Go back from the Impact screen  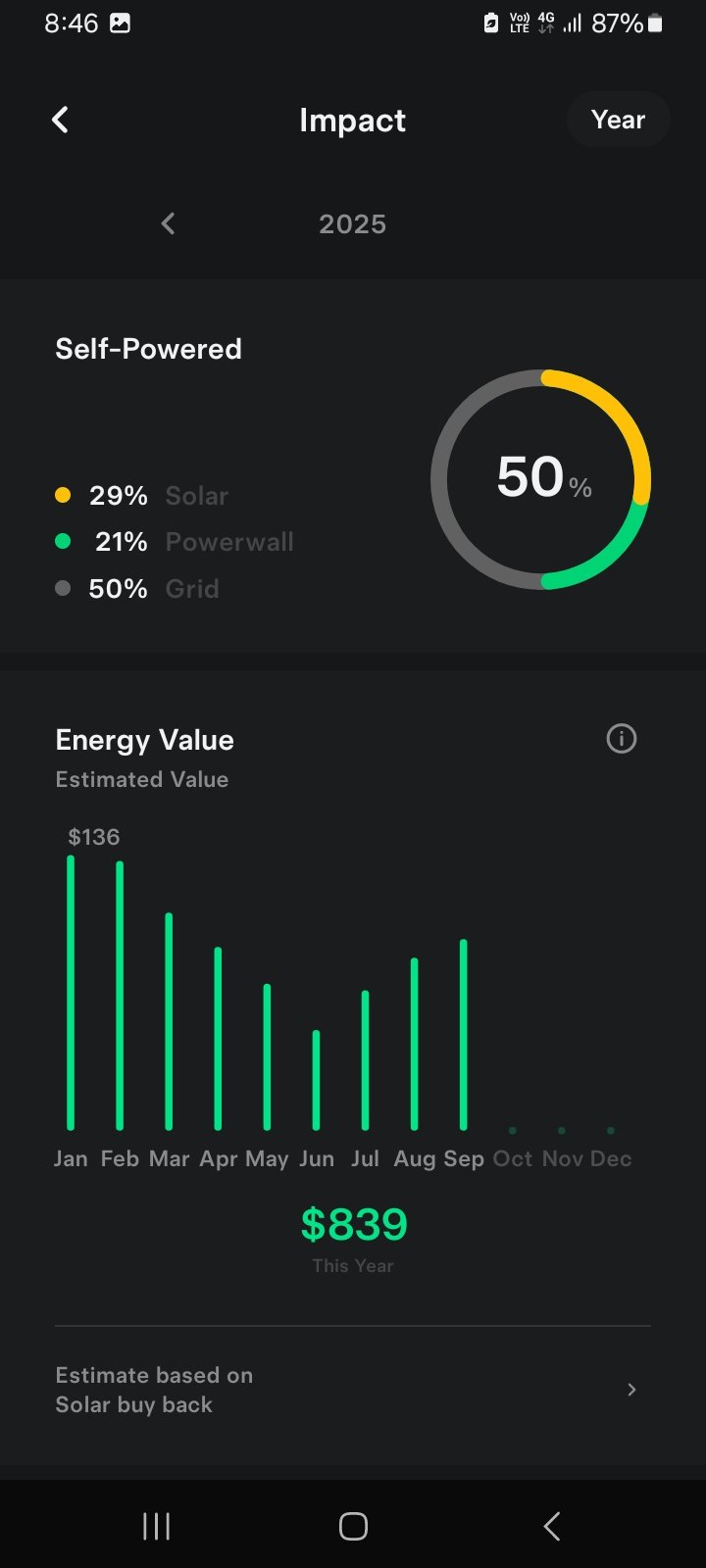(60, 121)
